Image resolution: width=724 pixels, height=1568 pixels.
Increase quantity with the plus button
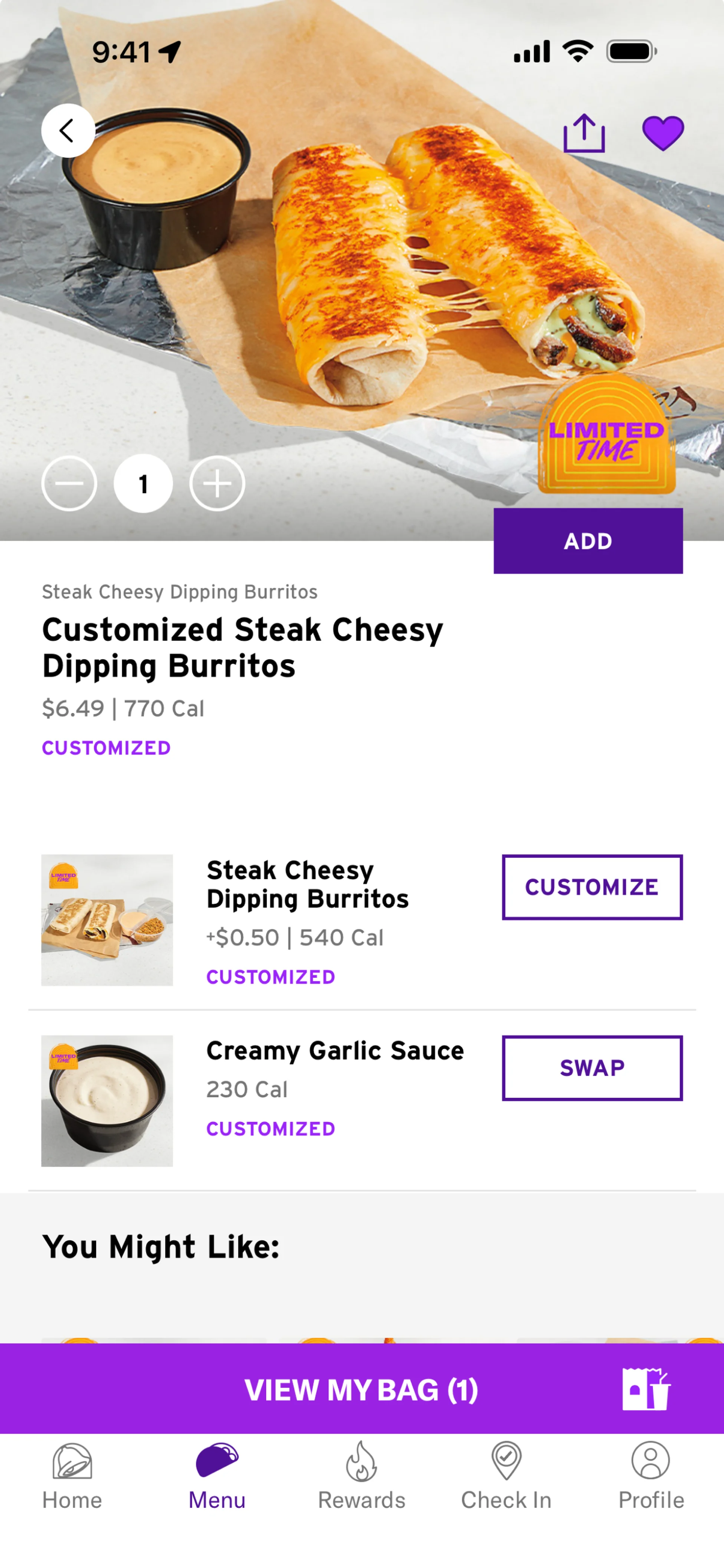coord(217,483)
